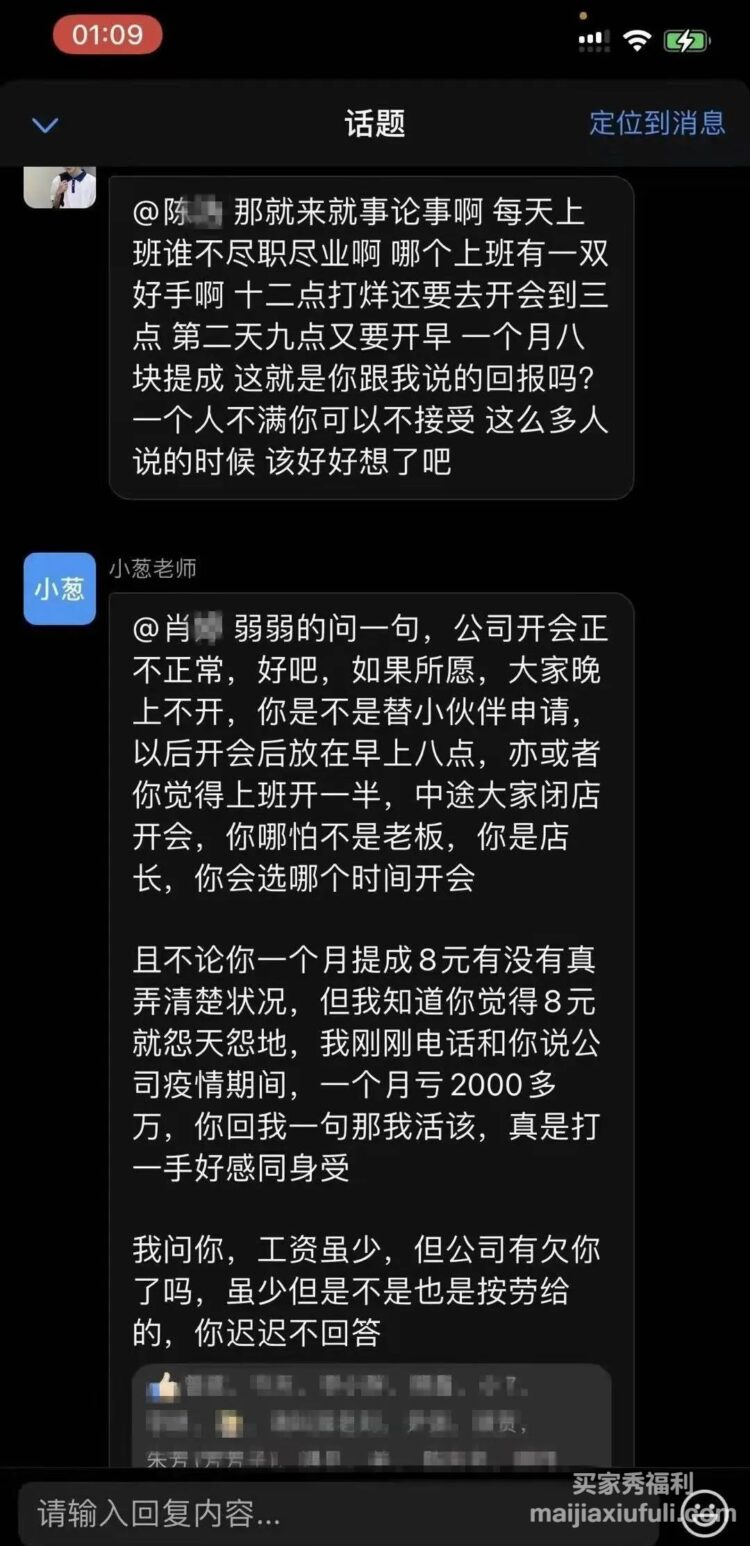Tap 定位到消息 to locate the message
This screenshot has width=750, height=1546.
[x=656, y=123]
